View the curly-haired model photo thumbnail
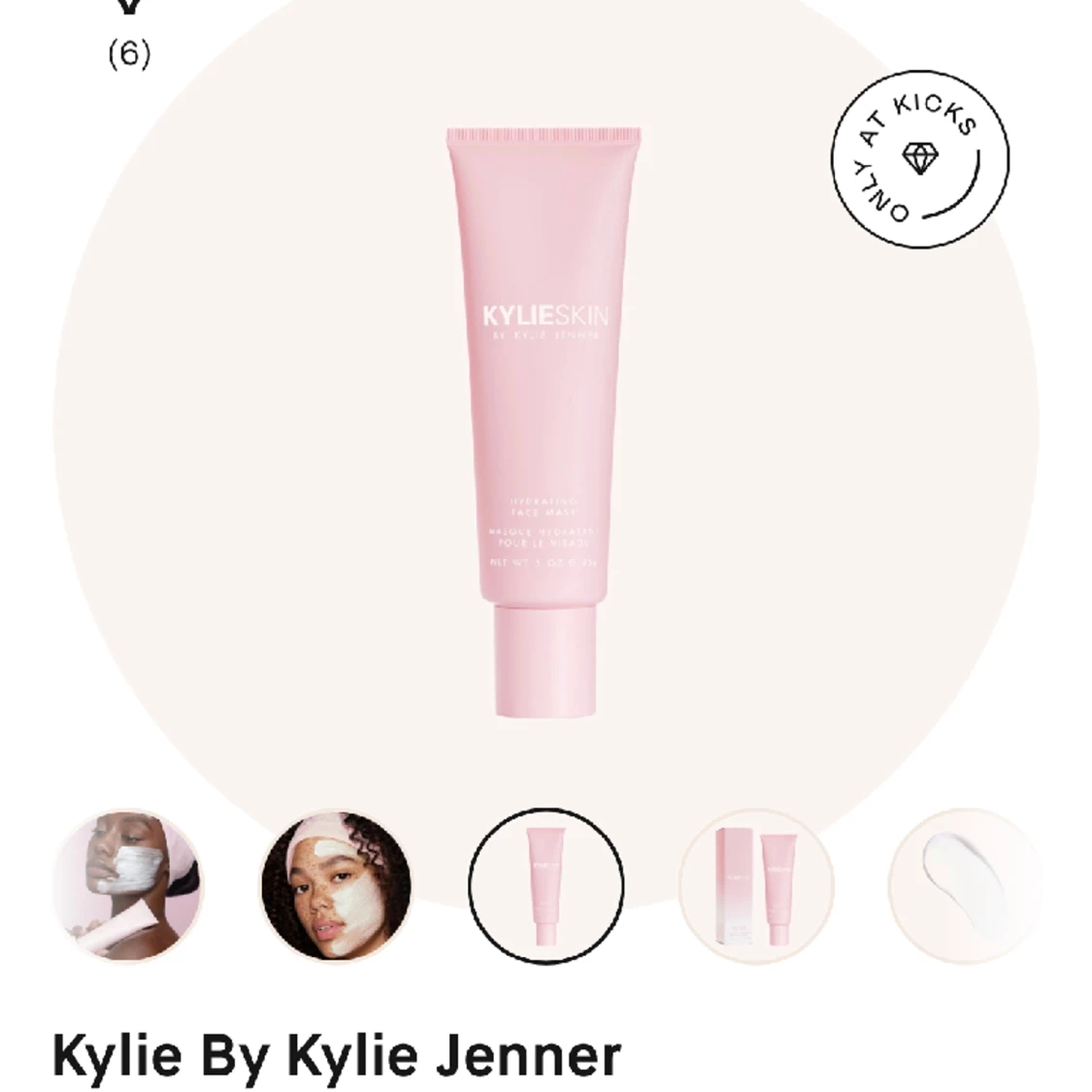The image size is (1092, 1092). coord(336,885)
